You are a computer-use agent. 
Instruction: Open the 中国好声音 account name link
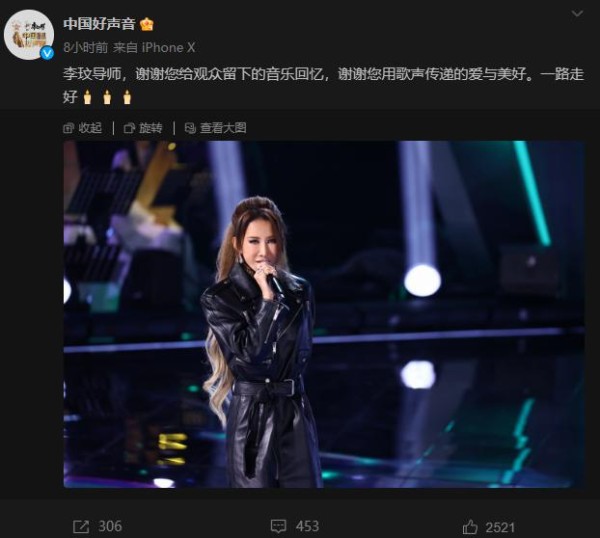pyautogui.click(x=99, y=23)
